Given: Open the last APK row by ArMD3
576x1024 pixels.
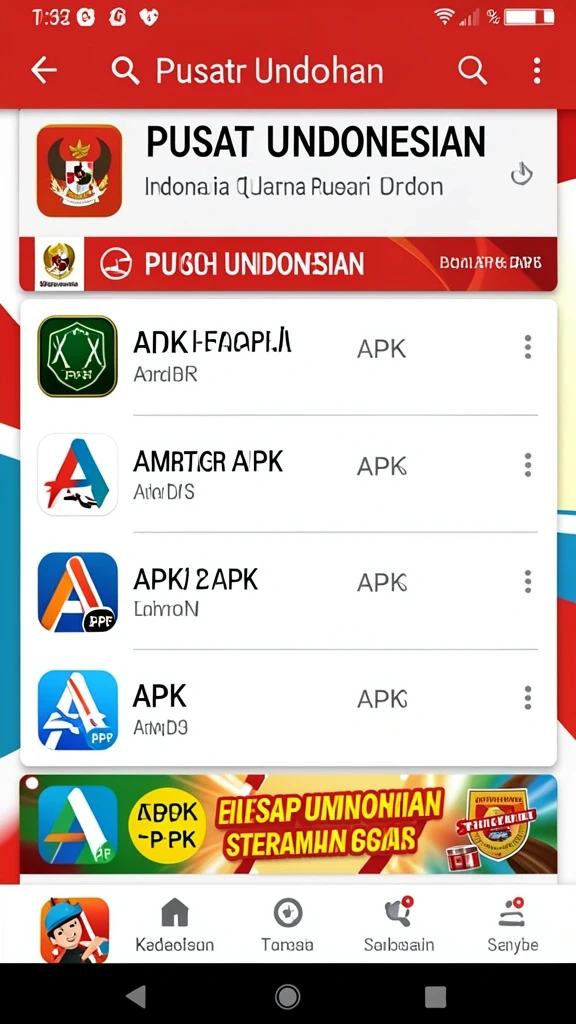Looking at the screenshot, I should coord(288,709).
